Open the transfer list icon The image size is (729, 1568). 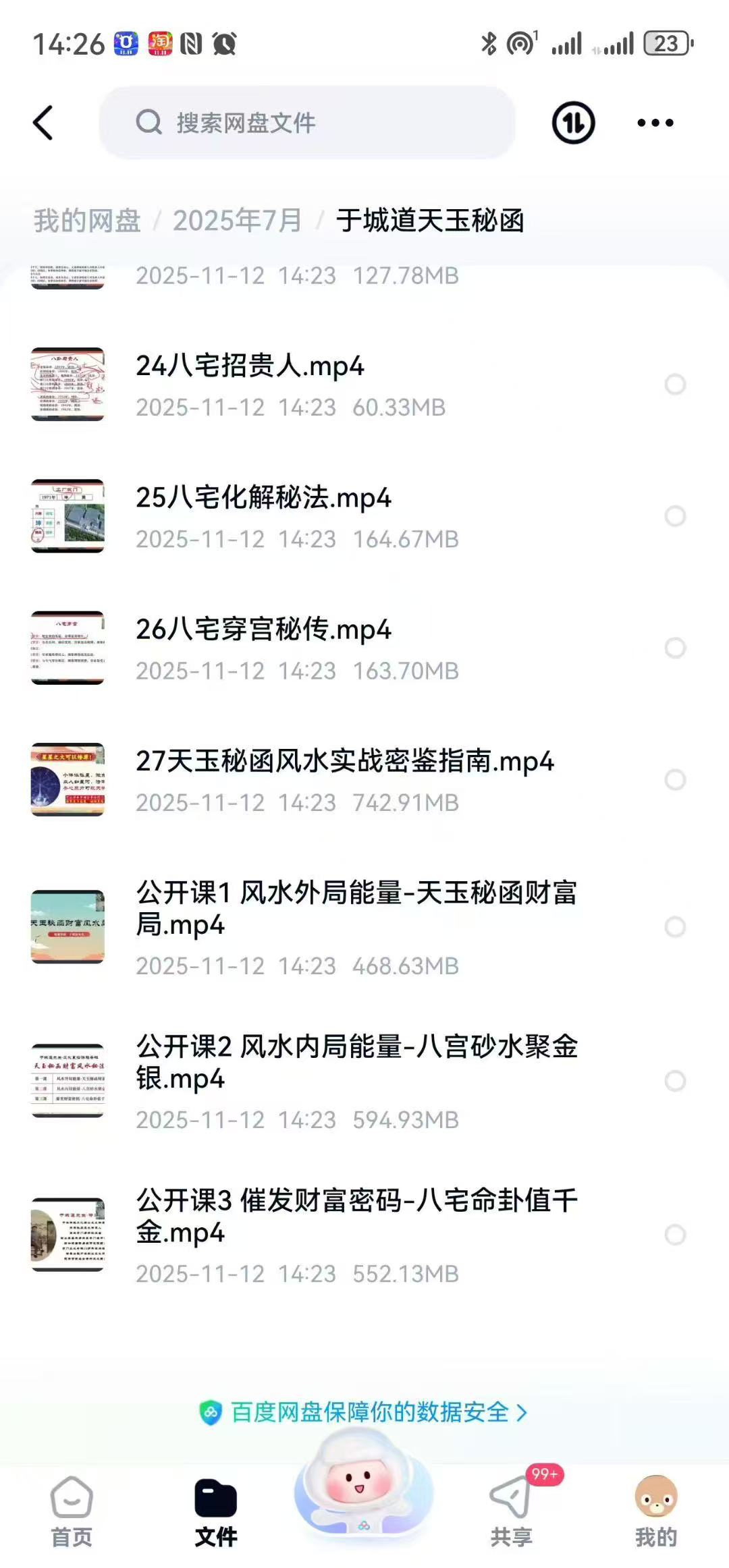pos(573,123)
